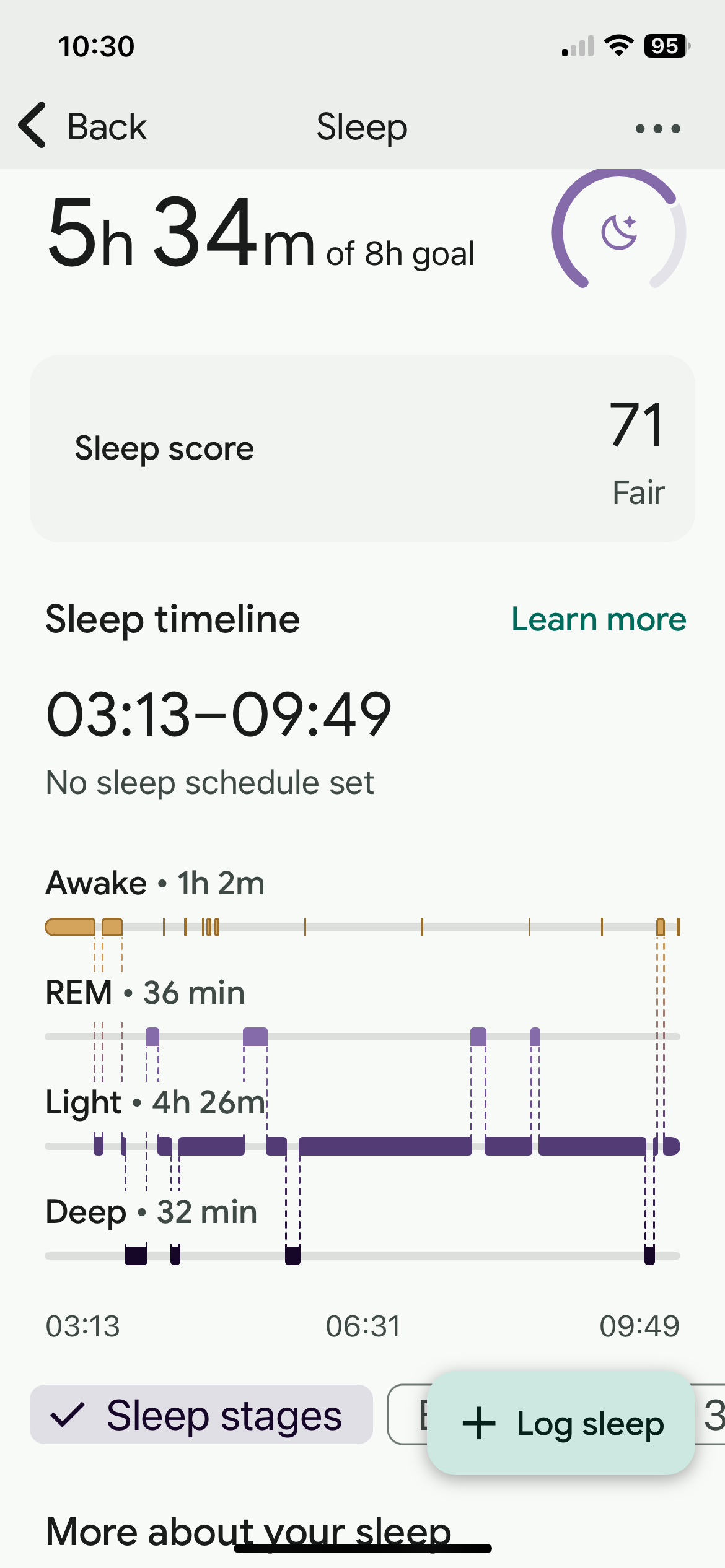725x1568 pixels.
Task: Tap the Log sleep button
Action: (561, 1423)
